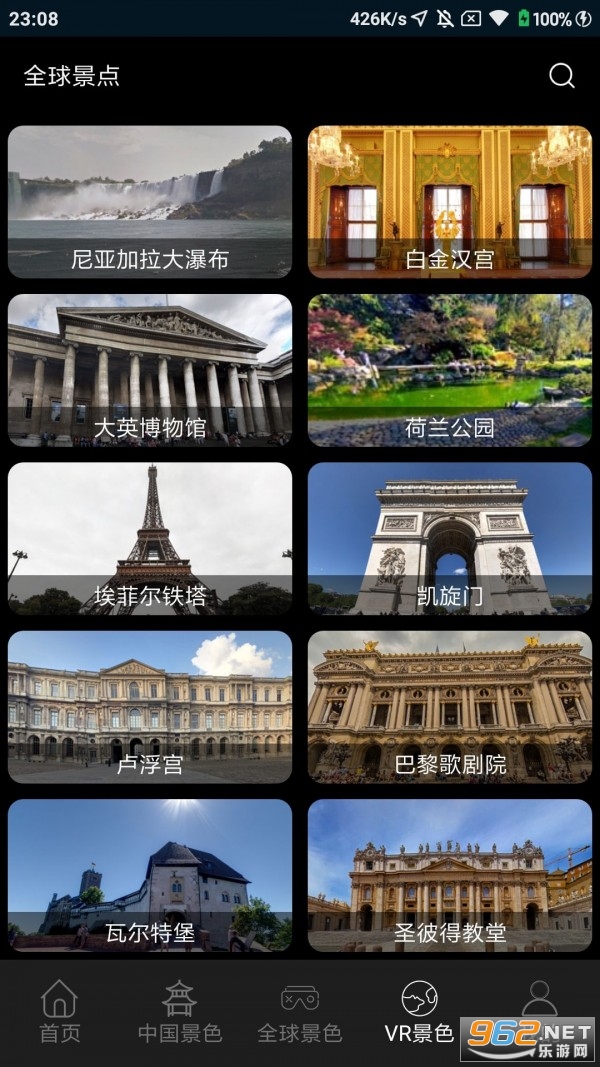Open the profile tab
Screen dimensions: 600x1067
pyautogui.click(x=539, y=1000)
